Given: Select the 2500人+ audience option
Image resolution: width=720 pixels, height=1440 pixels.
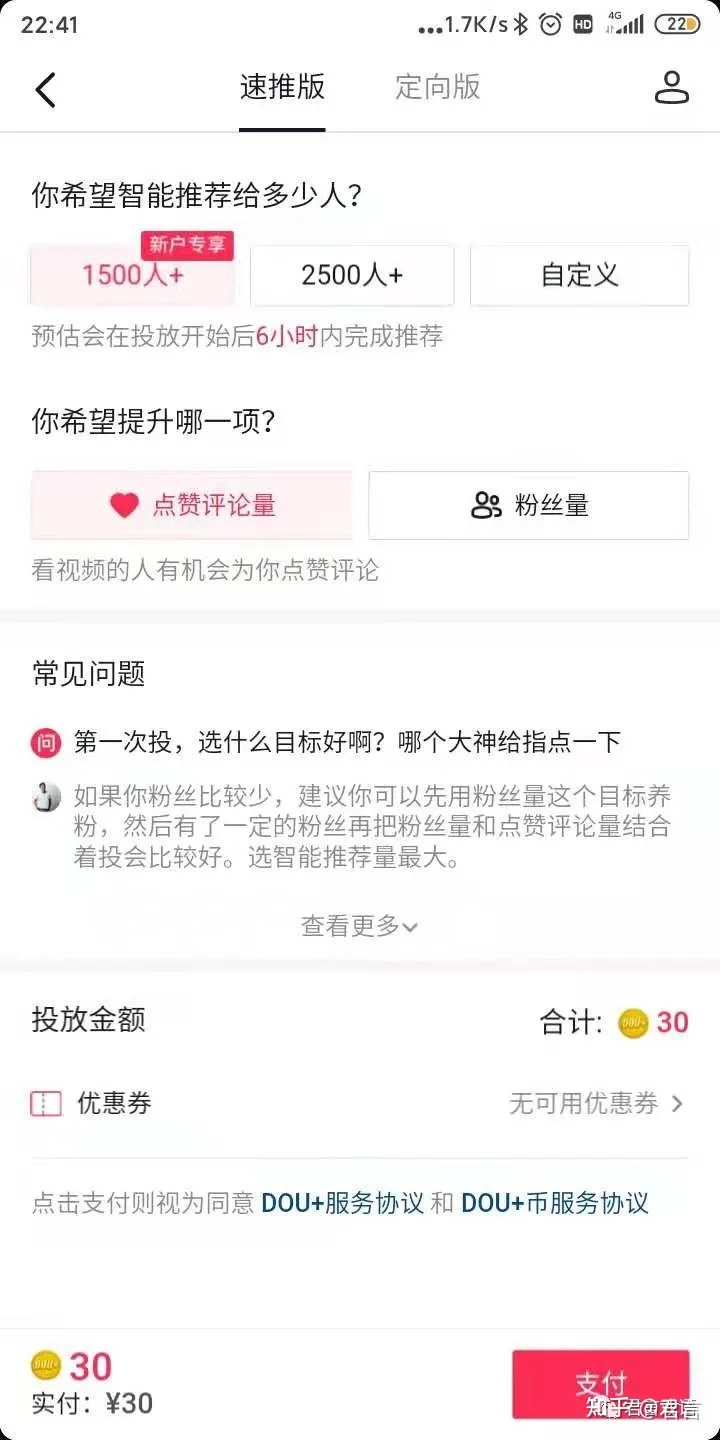Looking at the screenshot, I should (x=352, y=276).
